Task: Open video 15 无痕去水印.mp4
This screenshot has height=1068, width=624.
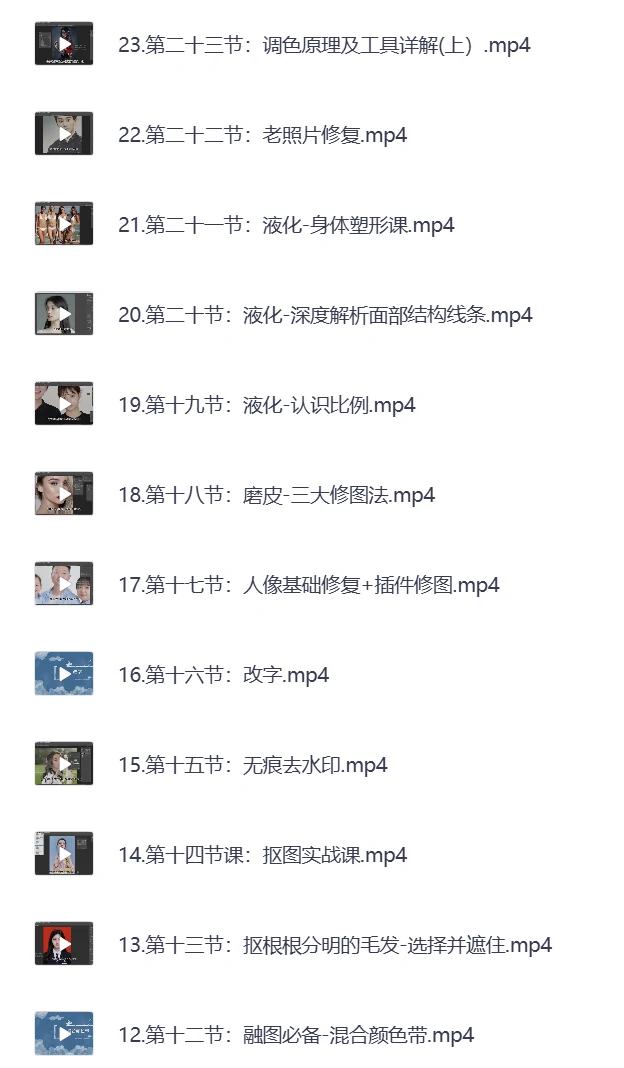Action: coord(252,765)
